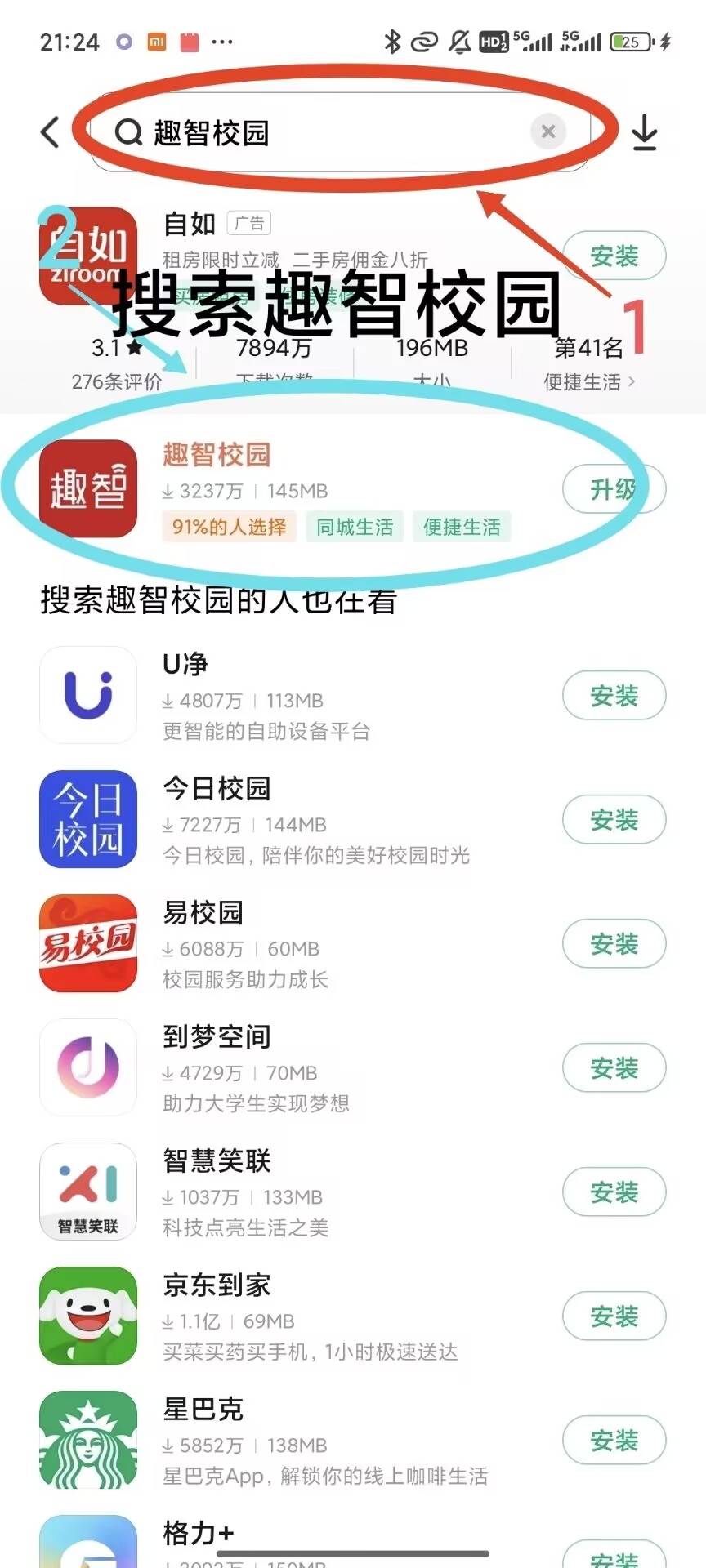Select the 同城生活 tag
Viewport: 706px width, 1568px height.
[355, 528]
